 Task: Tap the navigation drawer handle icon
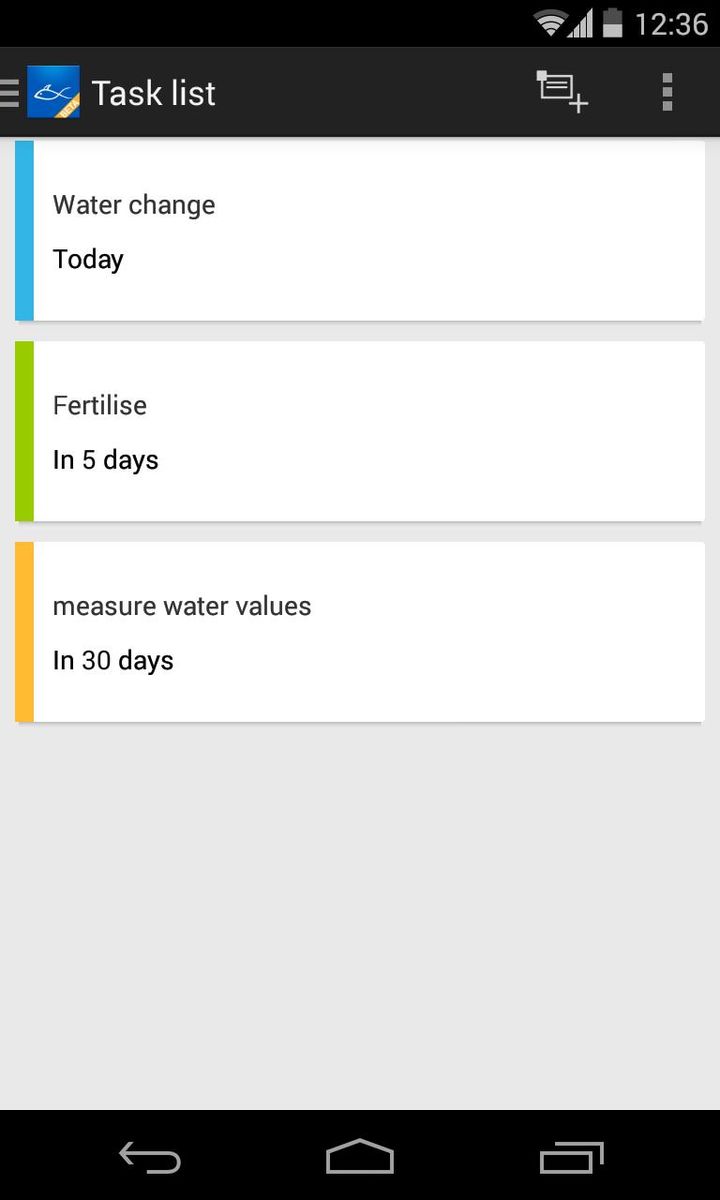coord(10,91)
